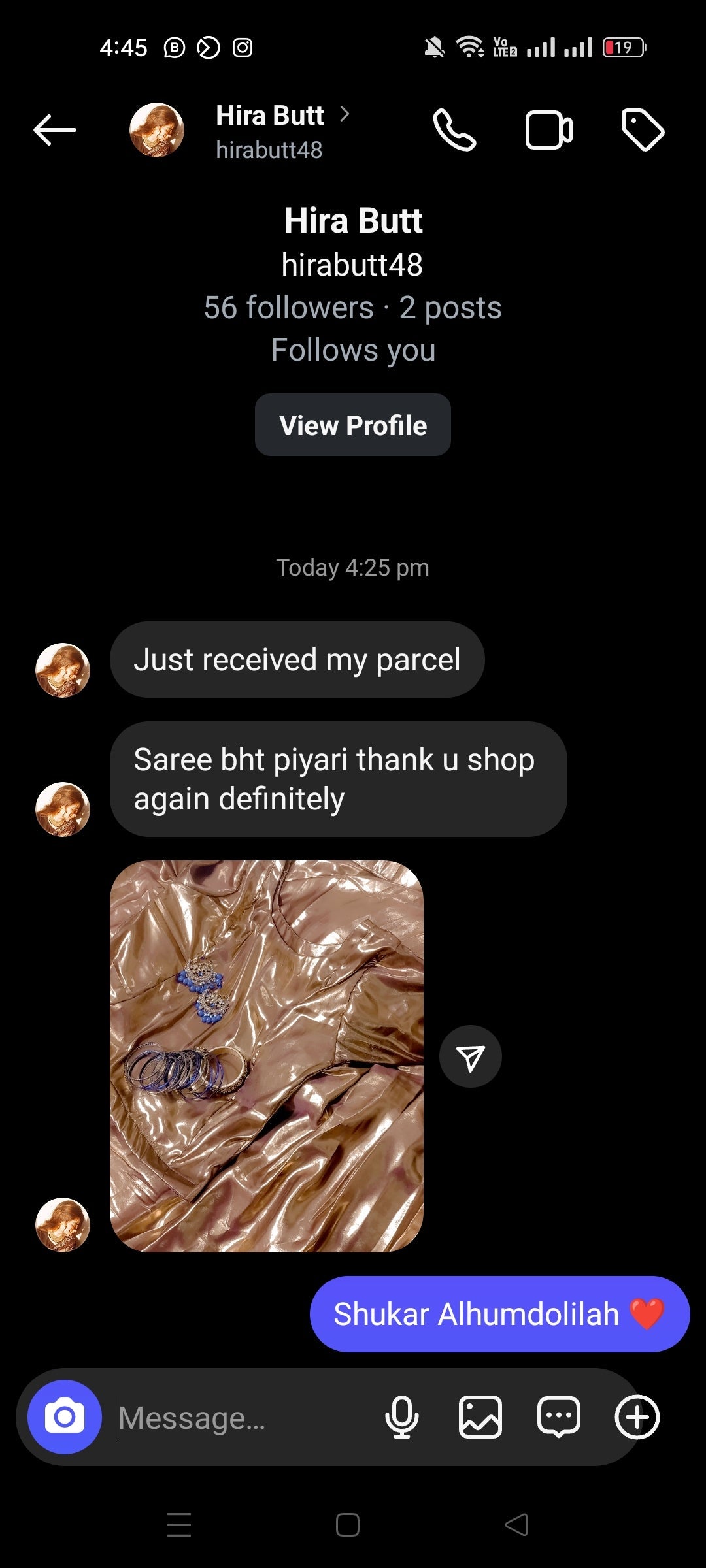Open the plus menu for more options
Image resolution: width=706 pixels, height=1568 pixels.
637,1417
